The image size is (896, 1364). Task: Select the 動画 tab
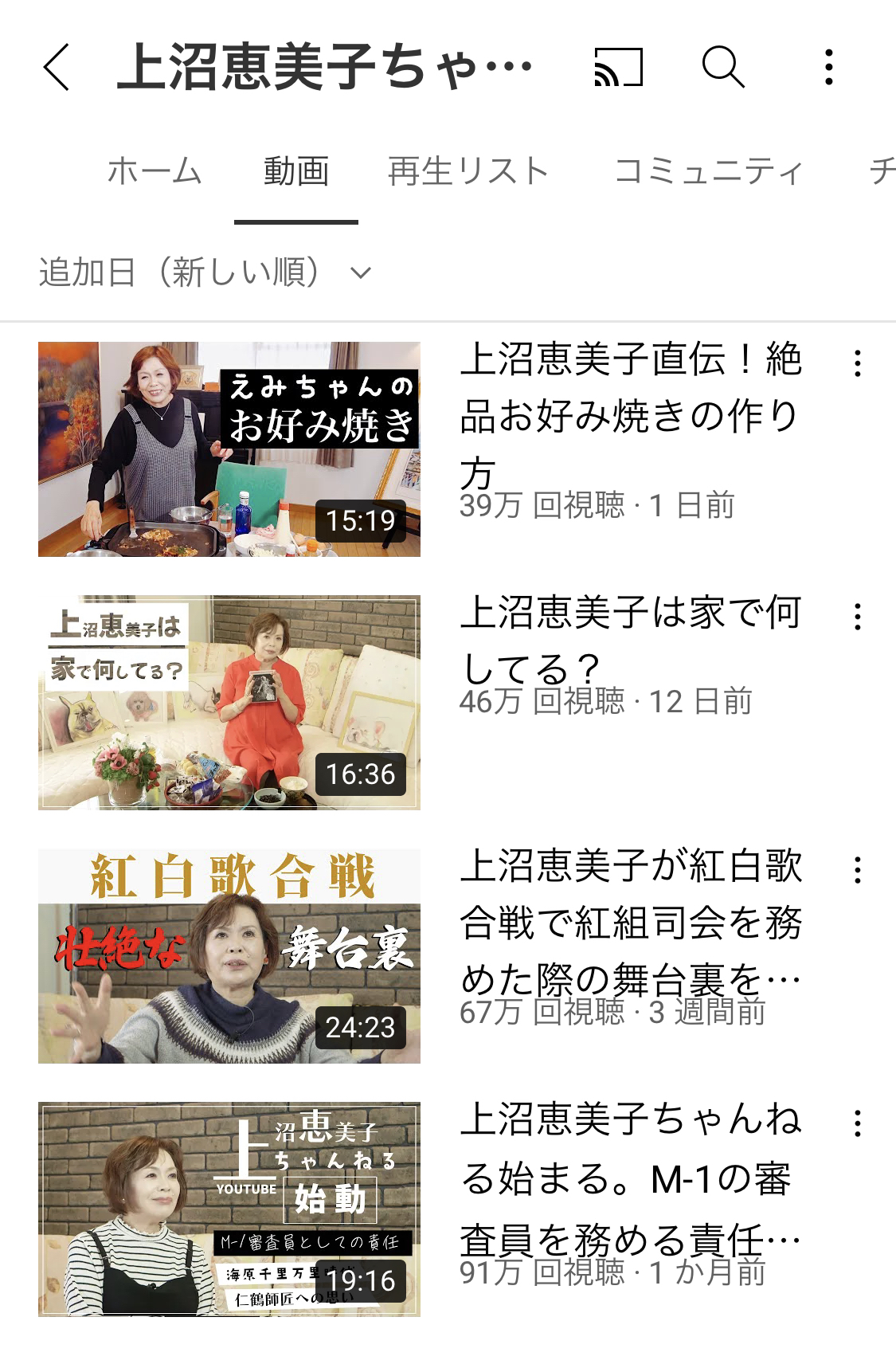[x=296, y=171]
